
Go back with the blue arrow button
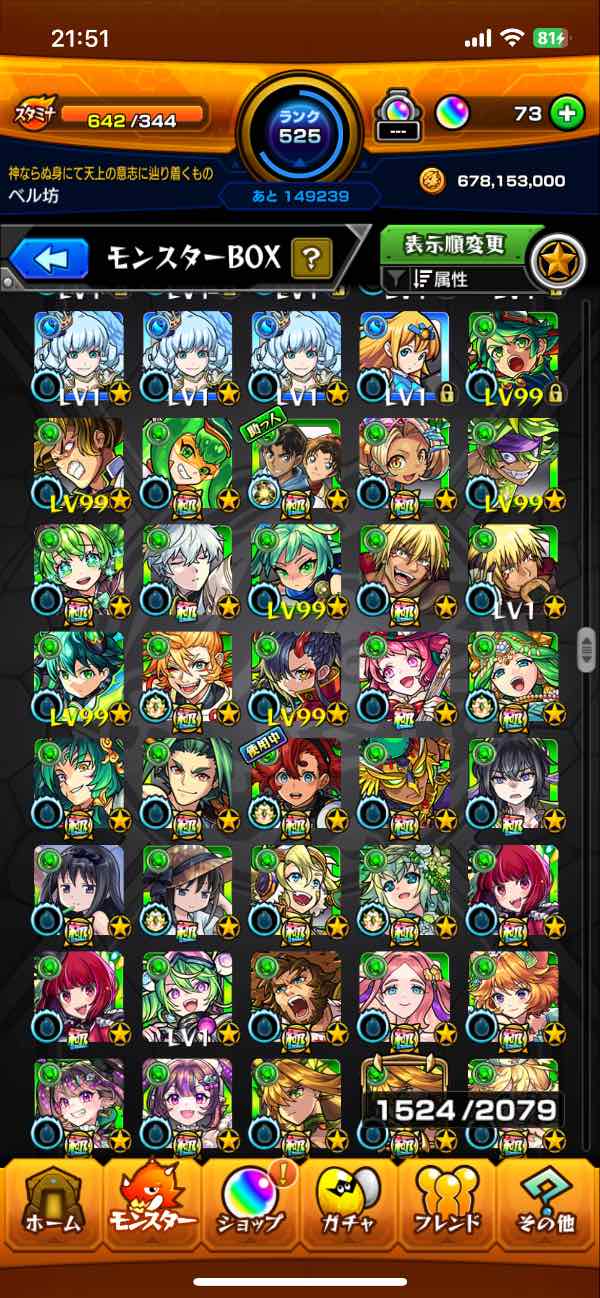click(x=49, y=259)
